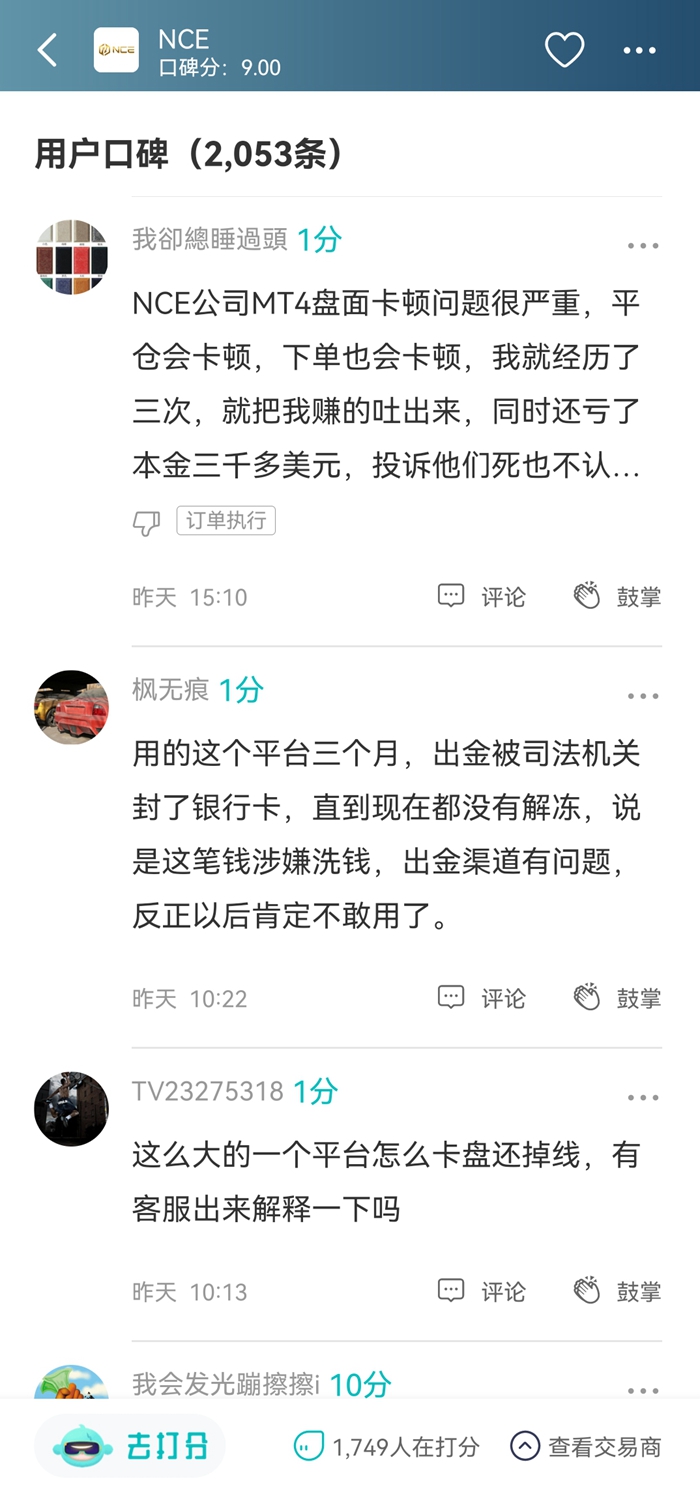
Task: Applaud 我卻總睡過頭's review
Action: (617, 597)
